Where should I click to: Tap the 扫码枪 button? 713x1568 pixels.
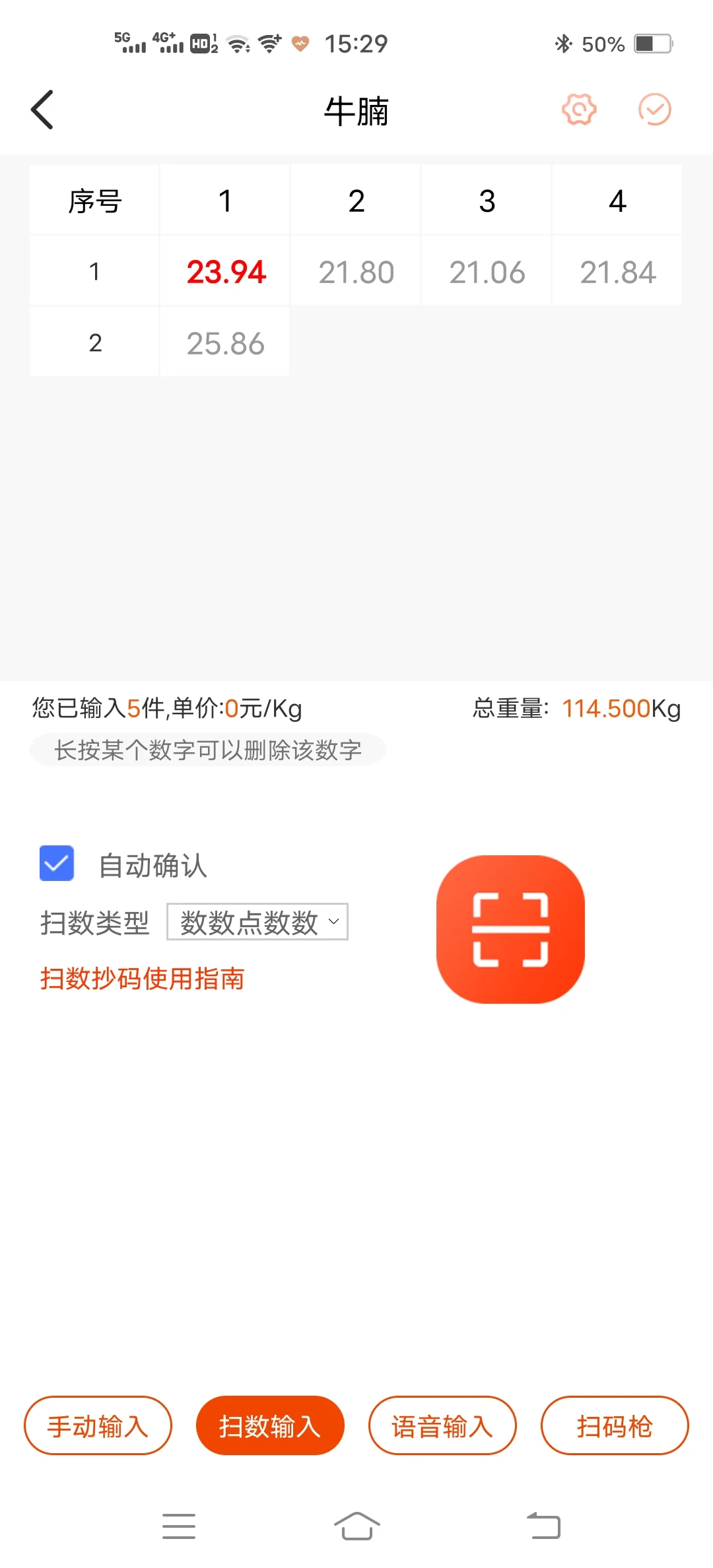click(x=614, y=1425)
